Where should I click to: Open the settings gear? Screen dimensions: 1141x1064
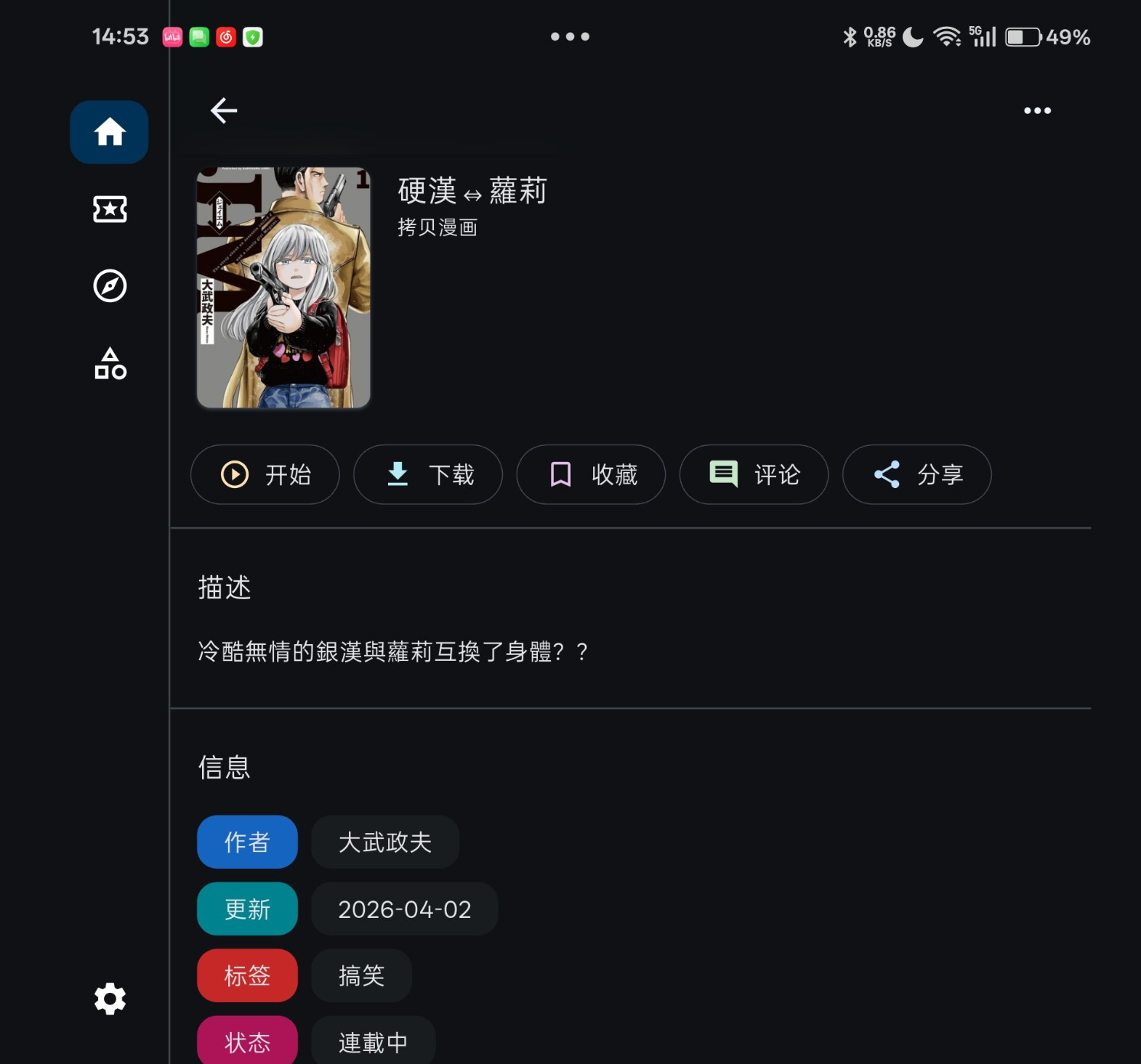coord(109,999)
